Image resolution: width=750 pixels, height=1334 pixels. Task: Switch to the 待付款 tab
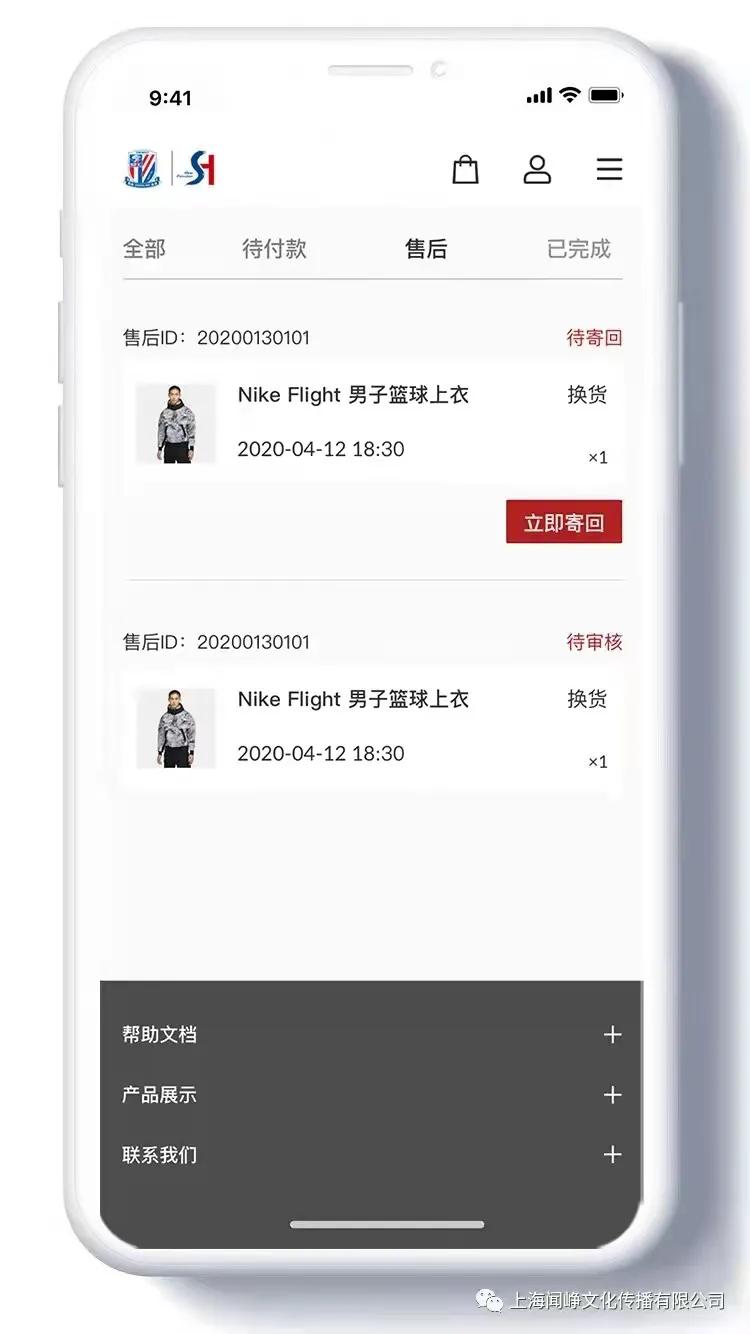(x=275, y=249)
